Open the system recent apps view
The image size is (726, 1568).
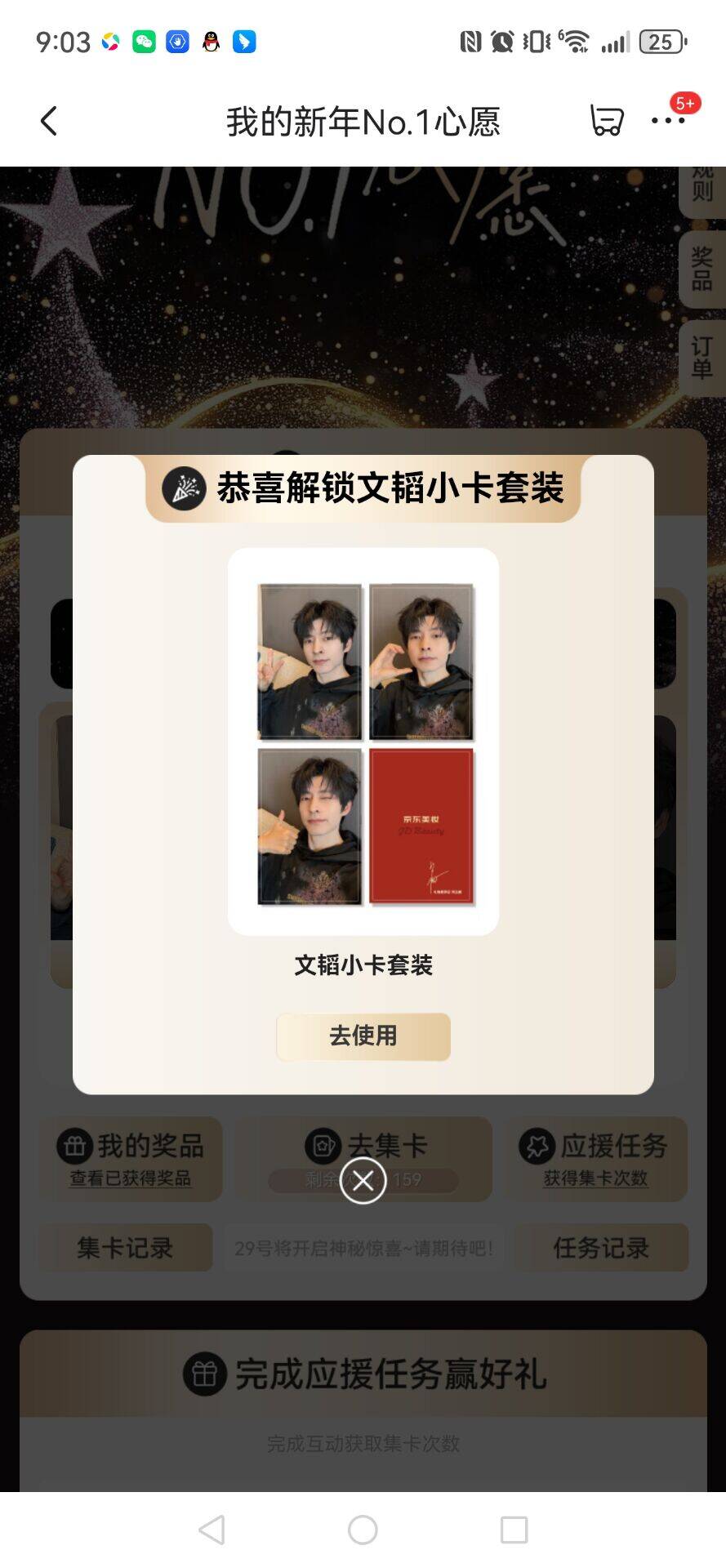pyautogui.click(x=514, y=1530)
